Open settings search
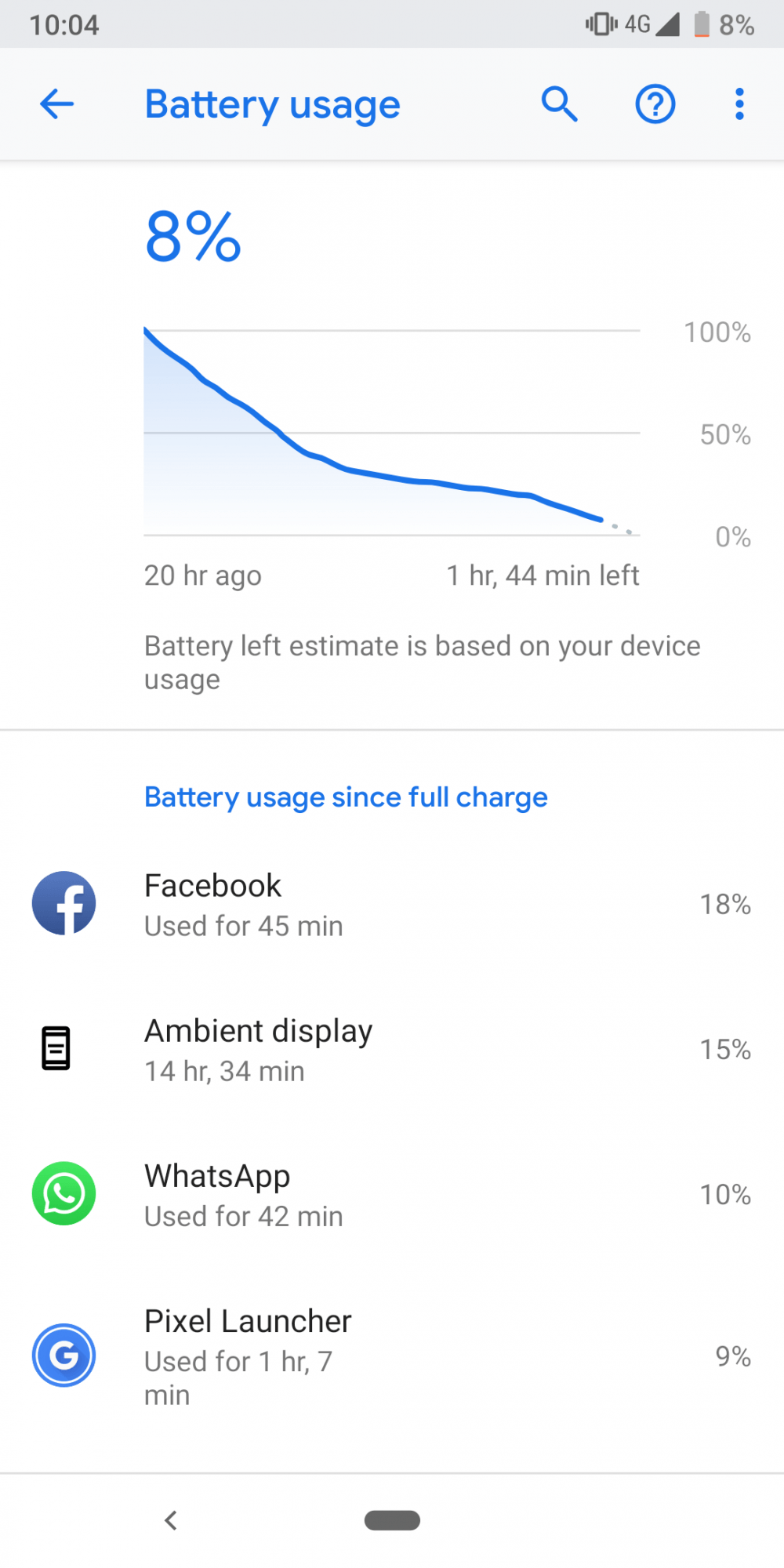Screen dimensions: 784x1568 click(559, 104)
